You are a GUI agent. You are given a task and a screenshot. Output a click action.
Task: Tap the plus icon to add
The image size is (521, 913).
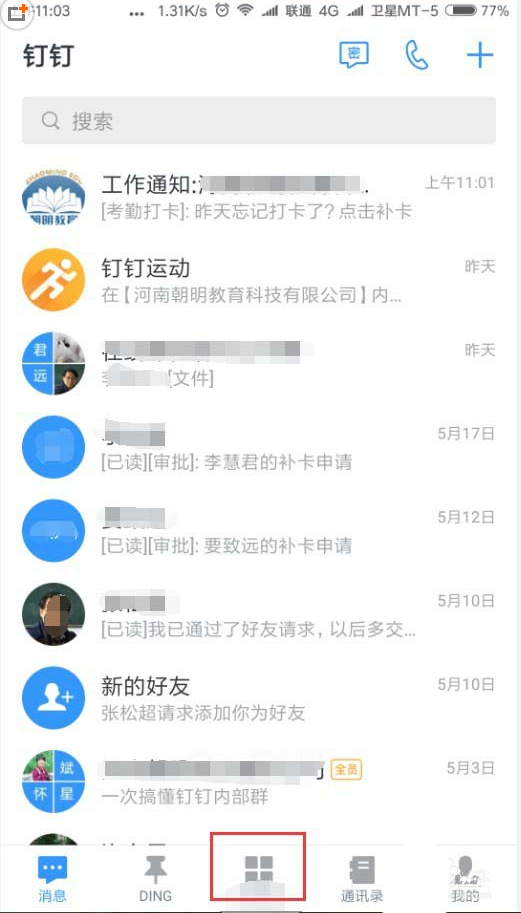(480, 56)
